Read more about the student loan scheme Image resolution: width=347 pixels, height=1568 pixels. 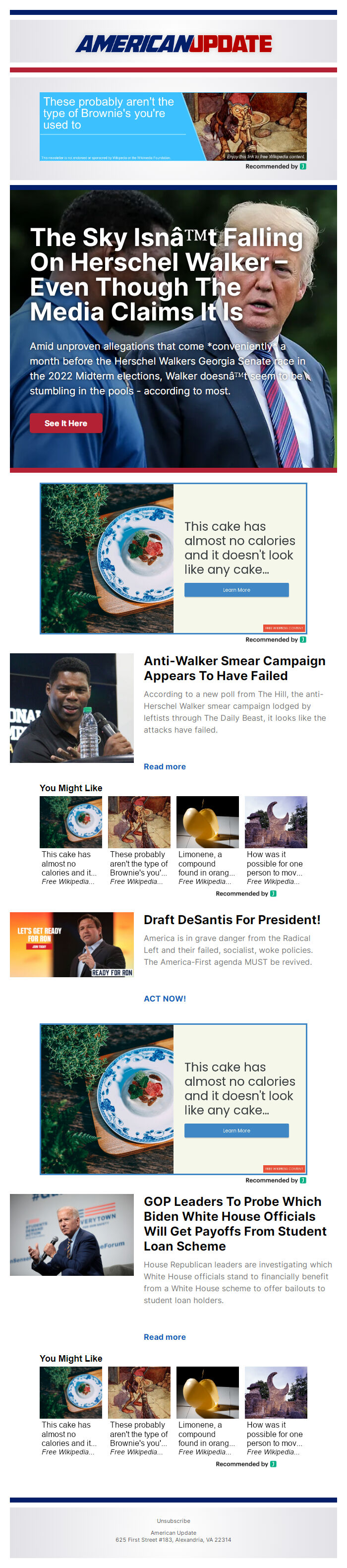tap(165, 1337)
